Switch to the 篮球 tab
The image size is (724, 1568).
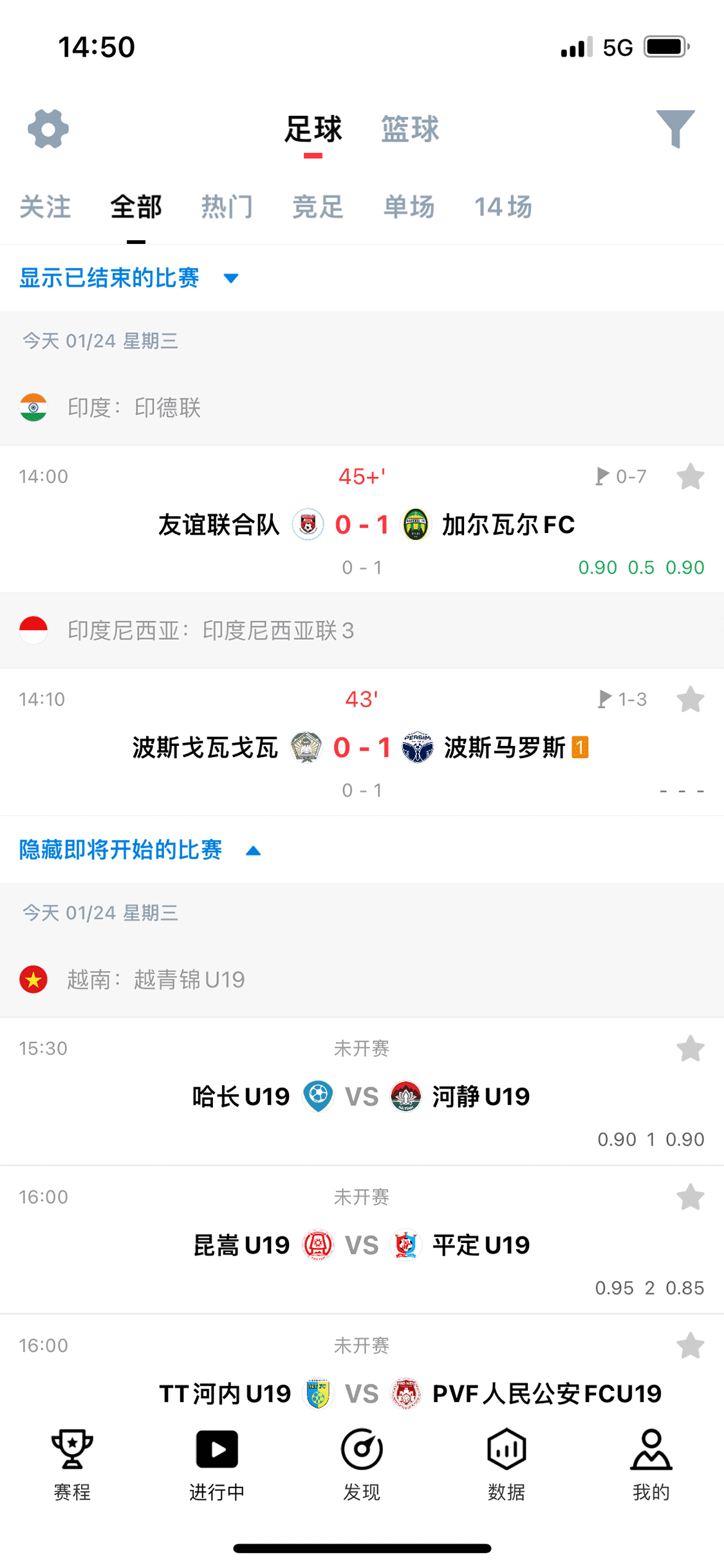click(409, 129)
